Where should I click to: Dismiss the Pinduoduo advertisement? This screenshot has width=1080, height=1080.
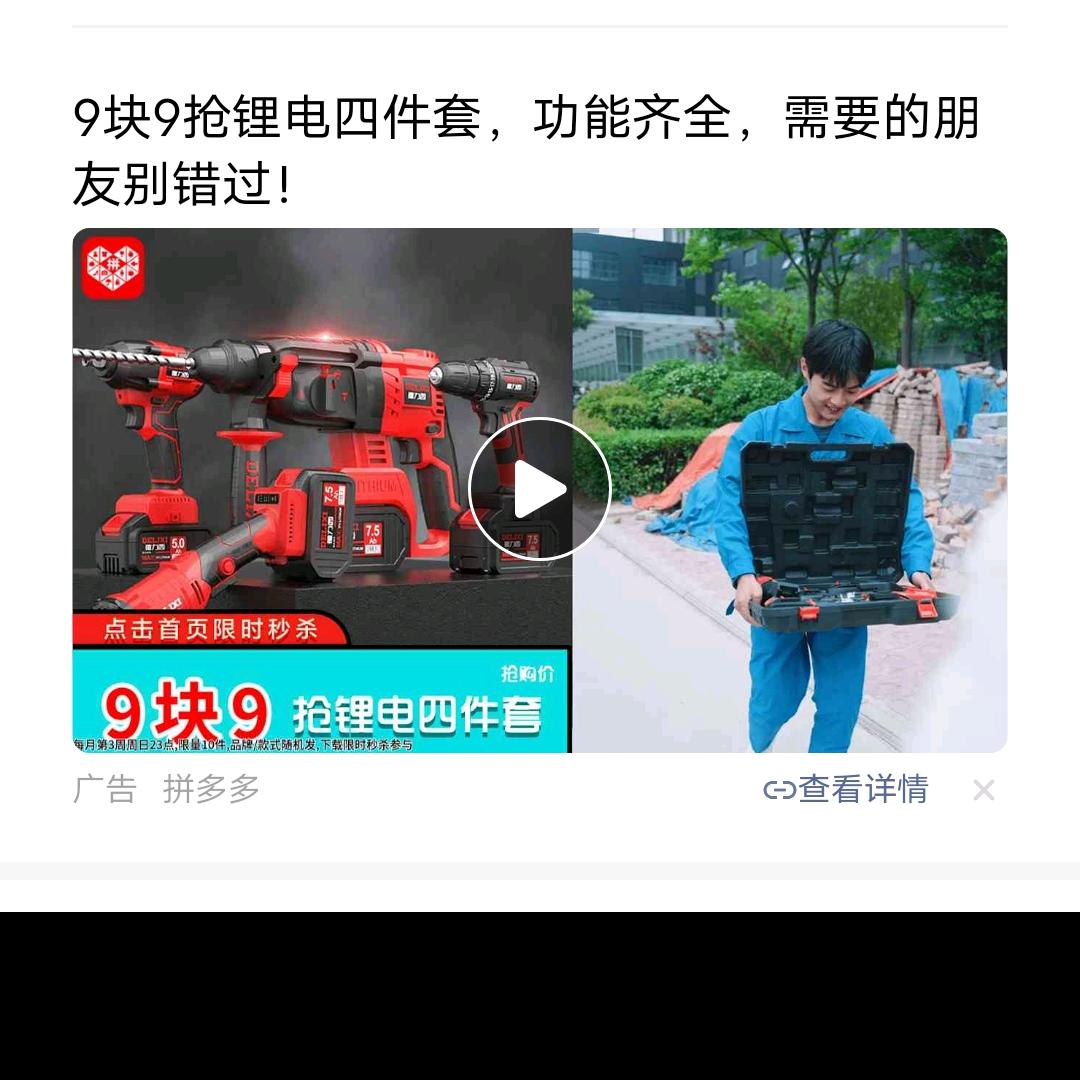pyautogui.click(x=983, y=791)
